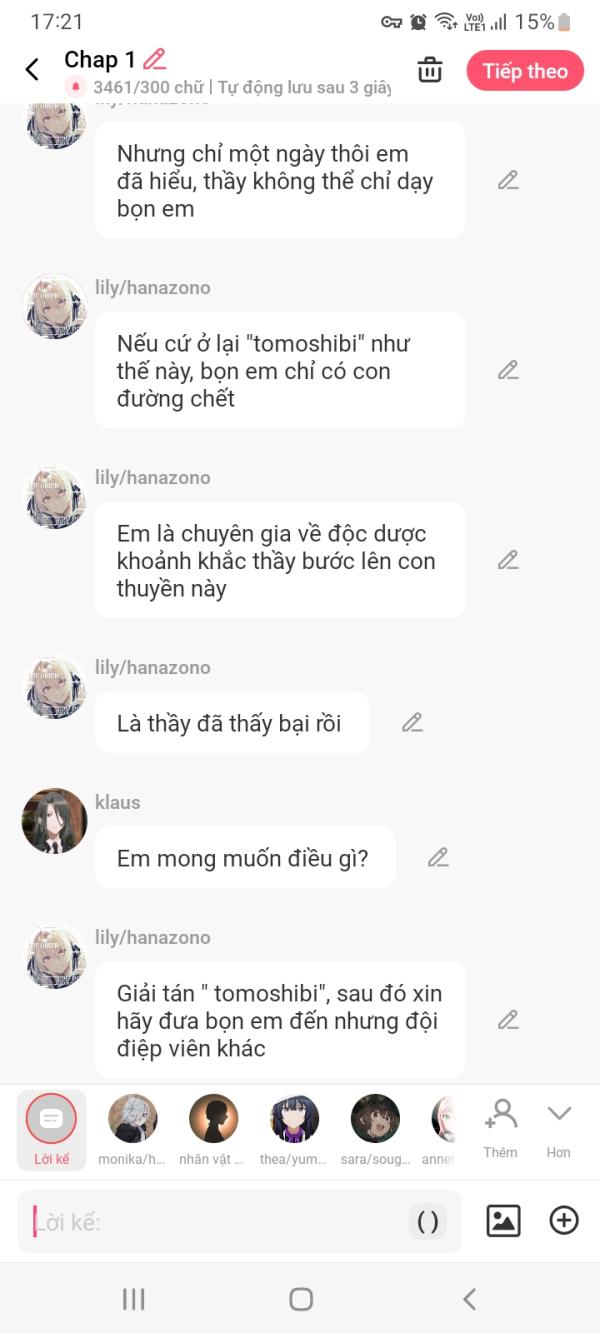The height and width of the screenshot is (1333, 600).
Task: Edit the message "Em là chuyên gia về độc dược"
Action: pos(508,560)
